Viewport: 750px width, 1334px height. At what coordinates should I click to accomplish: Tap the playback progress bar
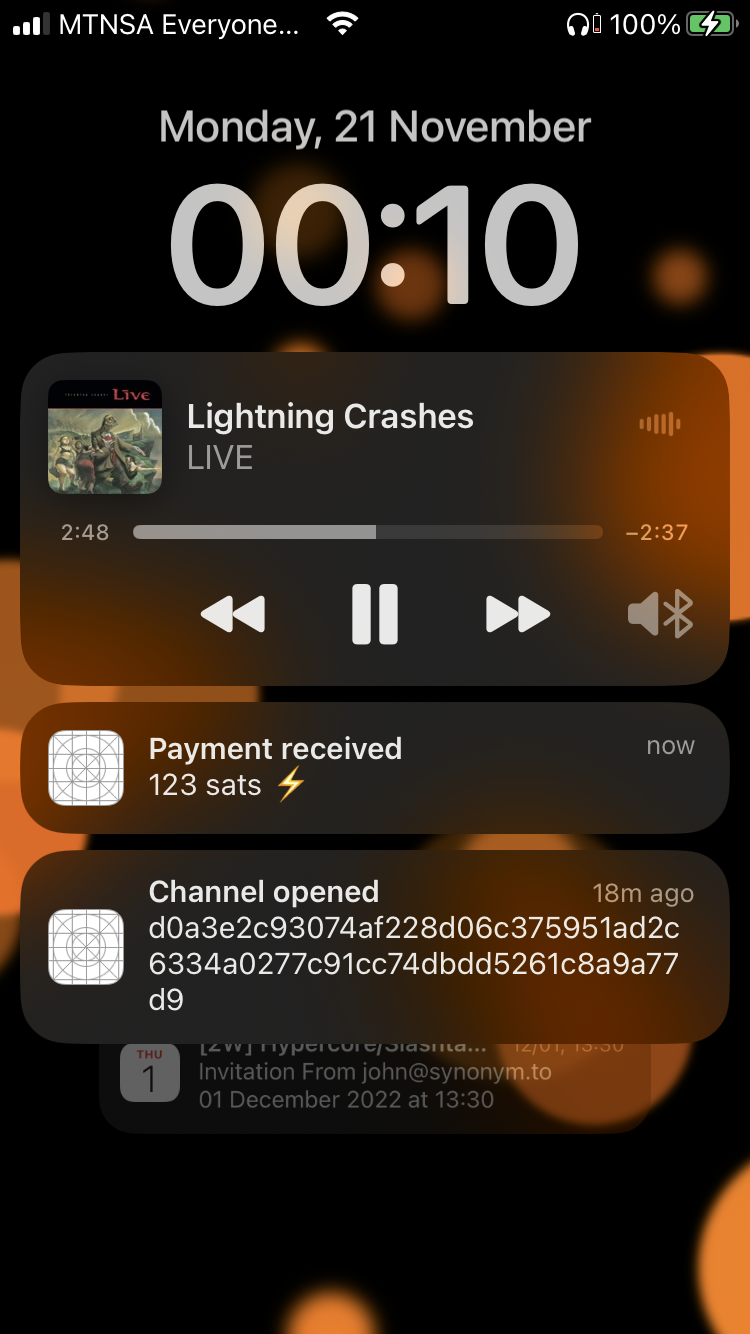coord(368,532)
